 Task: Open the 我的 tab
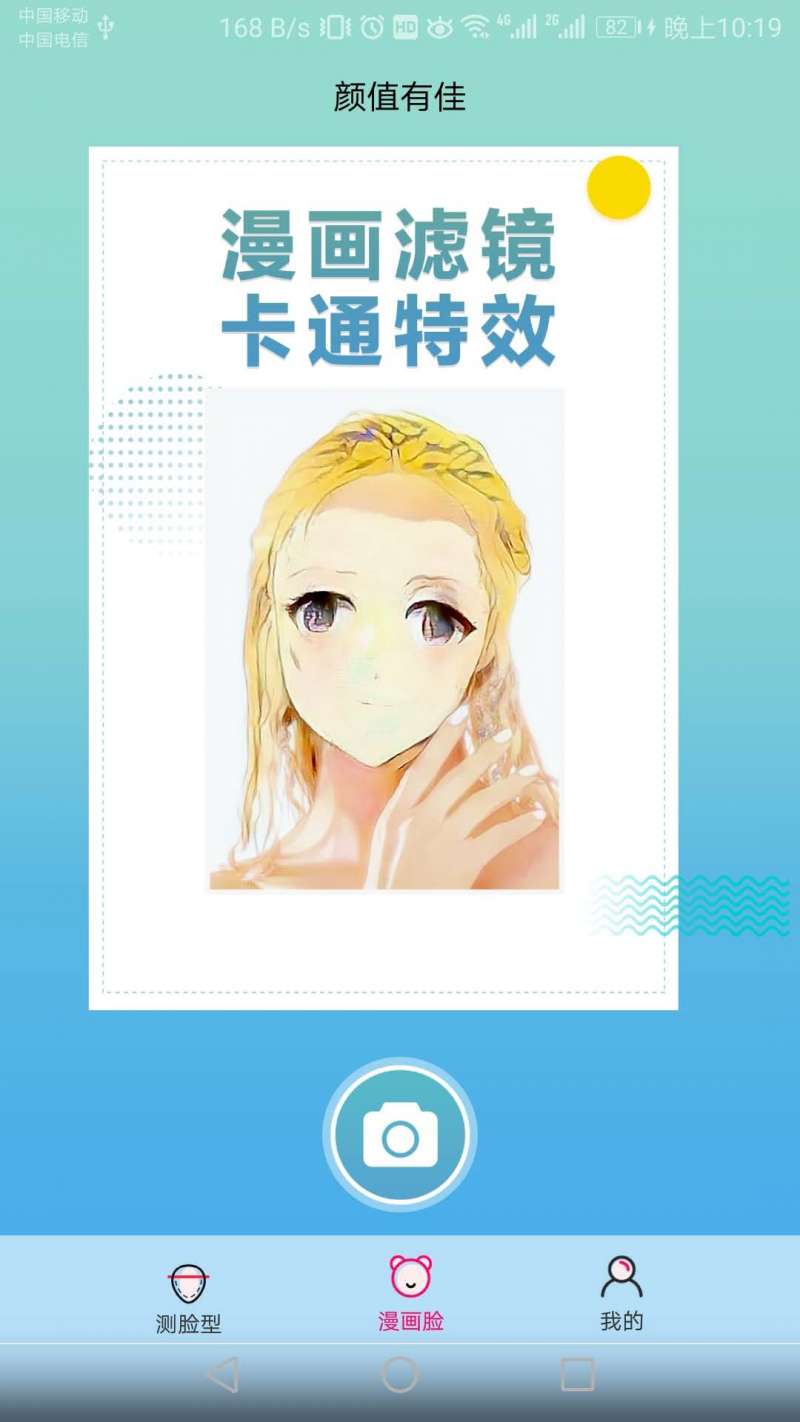point(621,1294)
